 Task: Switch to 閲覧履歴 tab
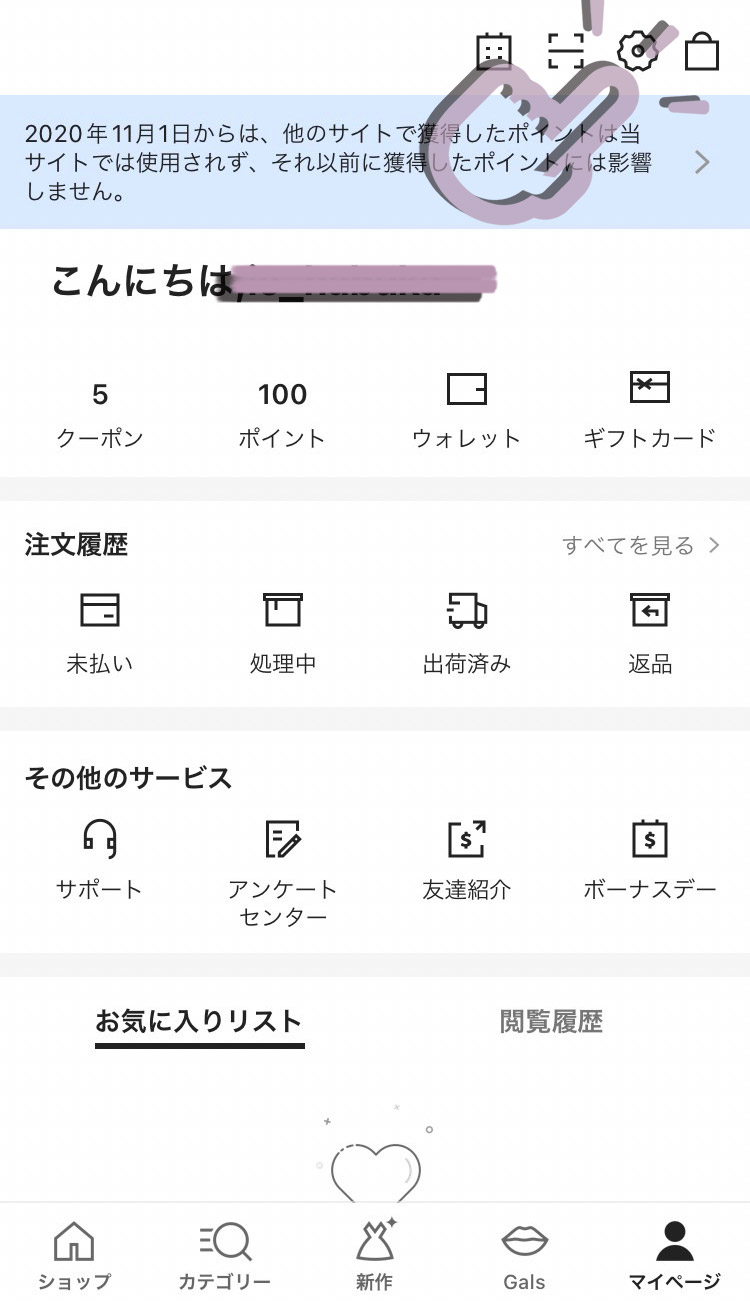(551, 1021)
